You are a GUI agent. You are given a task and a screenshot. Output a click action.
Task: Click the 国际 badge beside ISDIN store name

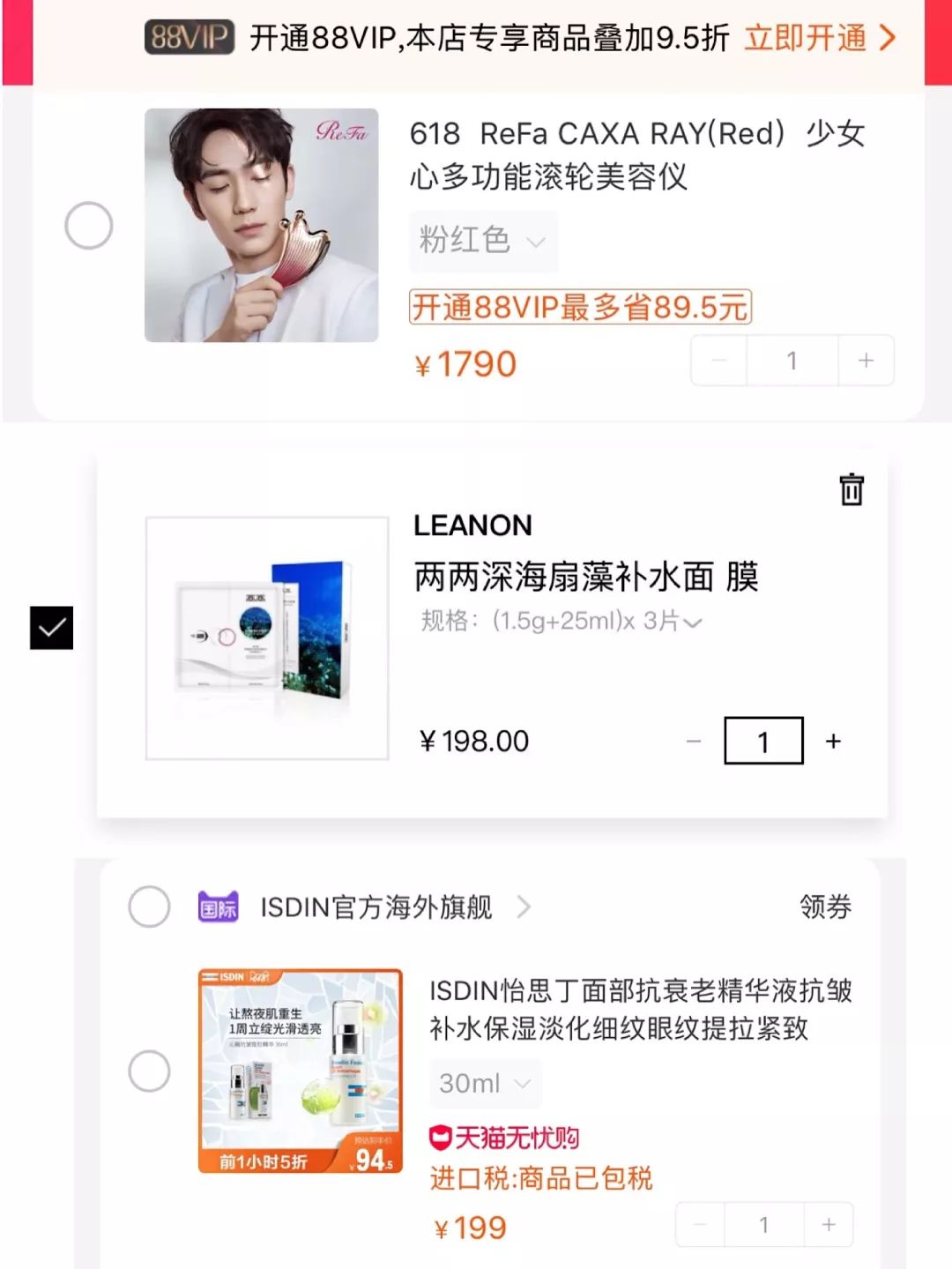[x=216, y=907]
